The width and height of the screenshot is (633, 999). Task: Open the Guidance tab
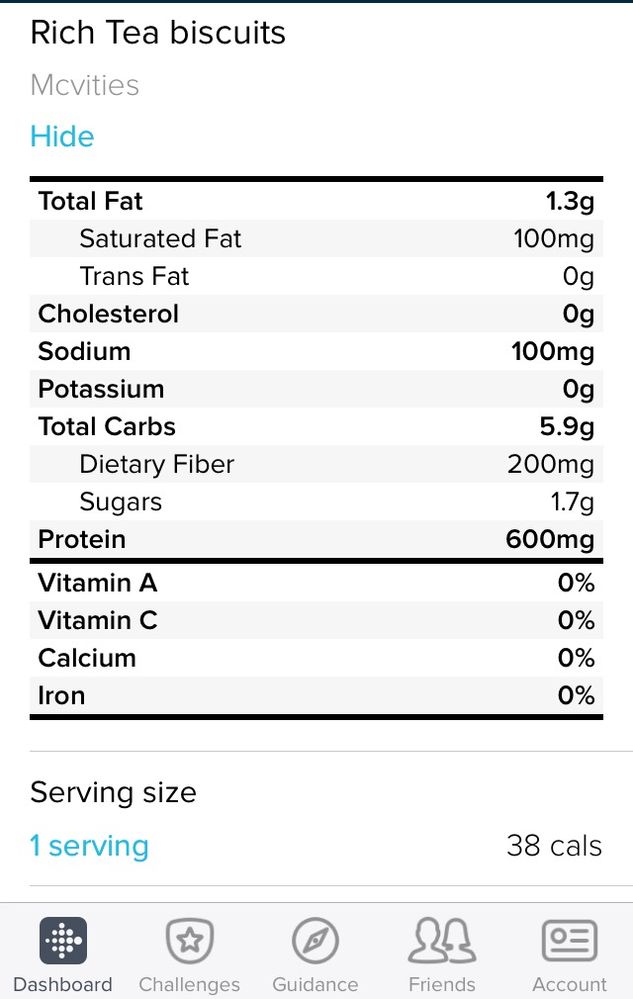point(315,954)
